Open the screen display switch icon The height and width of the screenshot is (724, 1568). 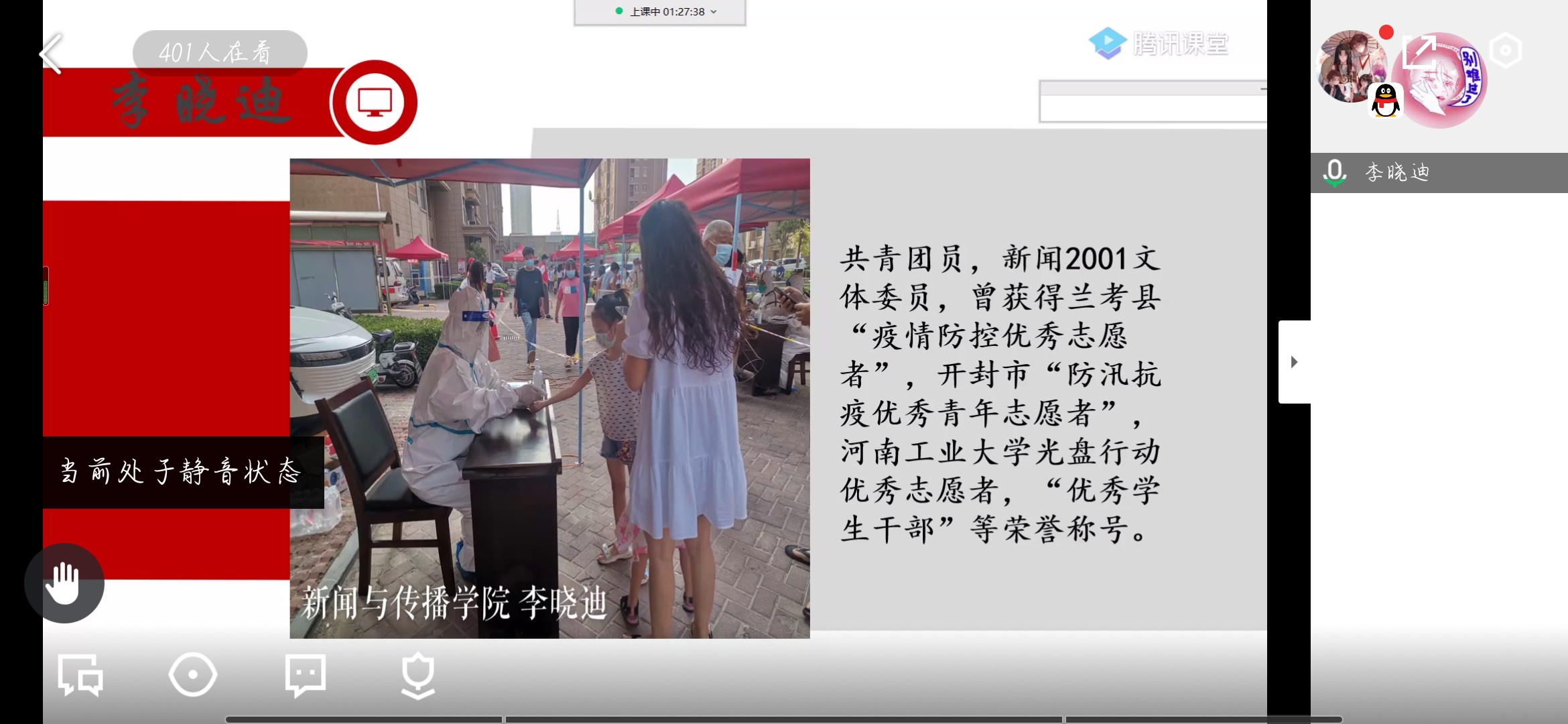(80, 674)
